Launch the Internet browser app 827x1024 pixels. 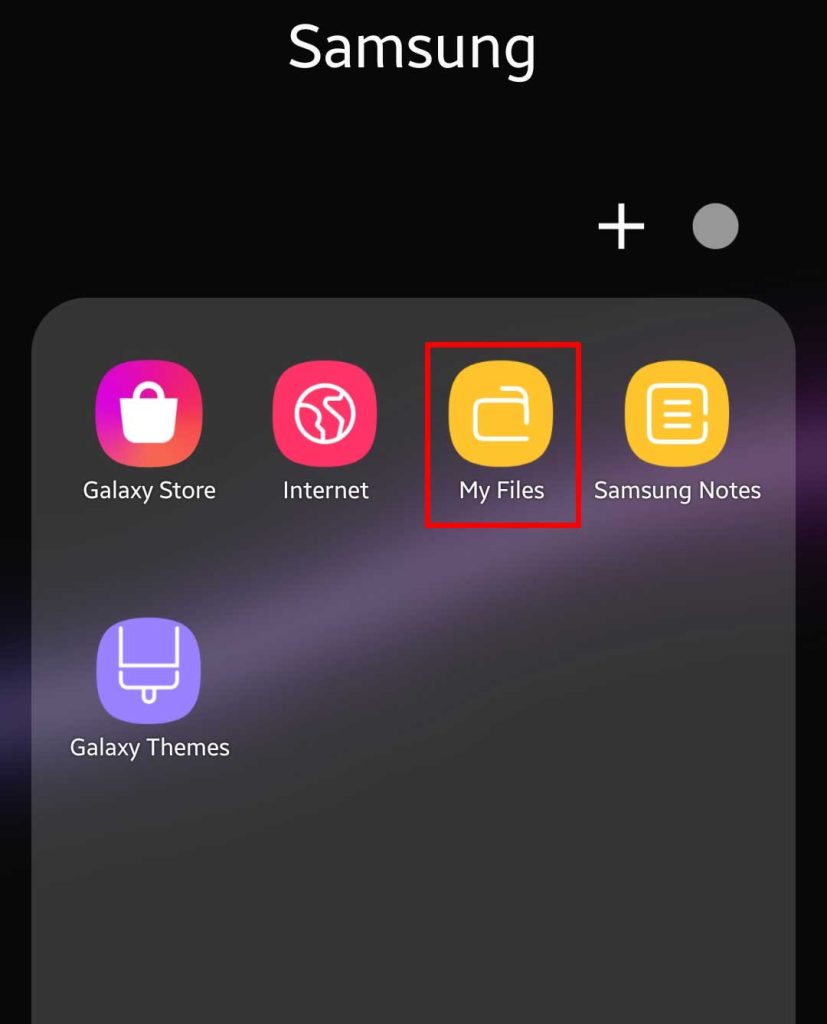[x=325, y=414]
